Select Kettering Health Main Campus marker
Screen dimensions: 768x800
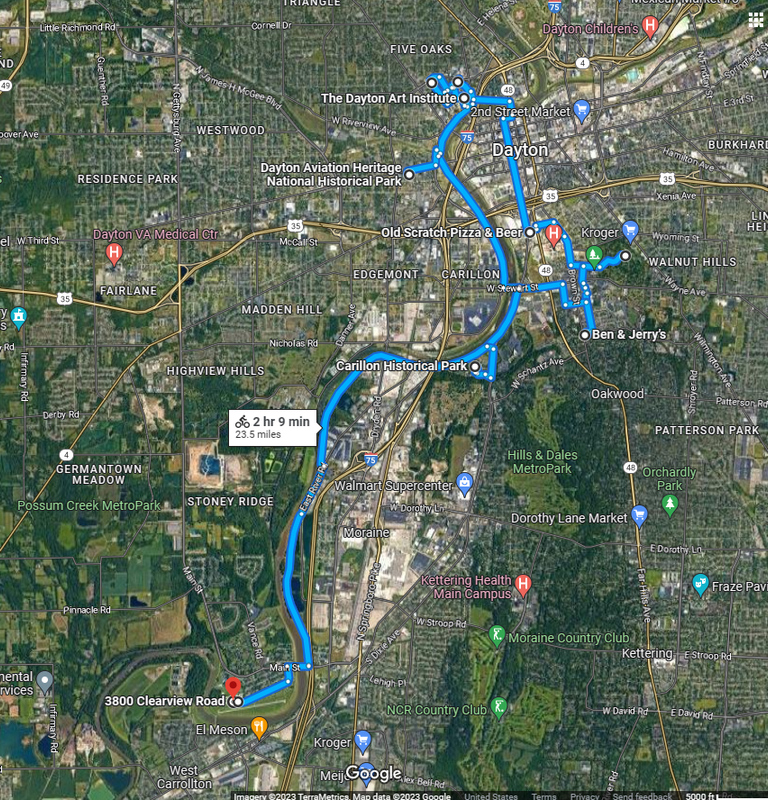pyautogui.click(x=523, y=583)
